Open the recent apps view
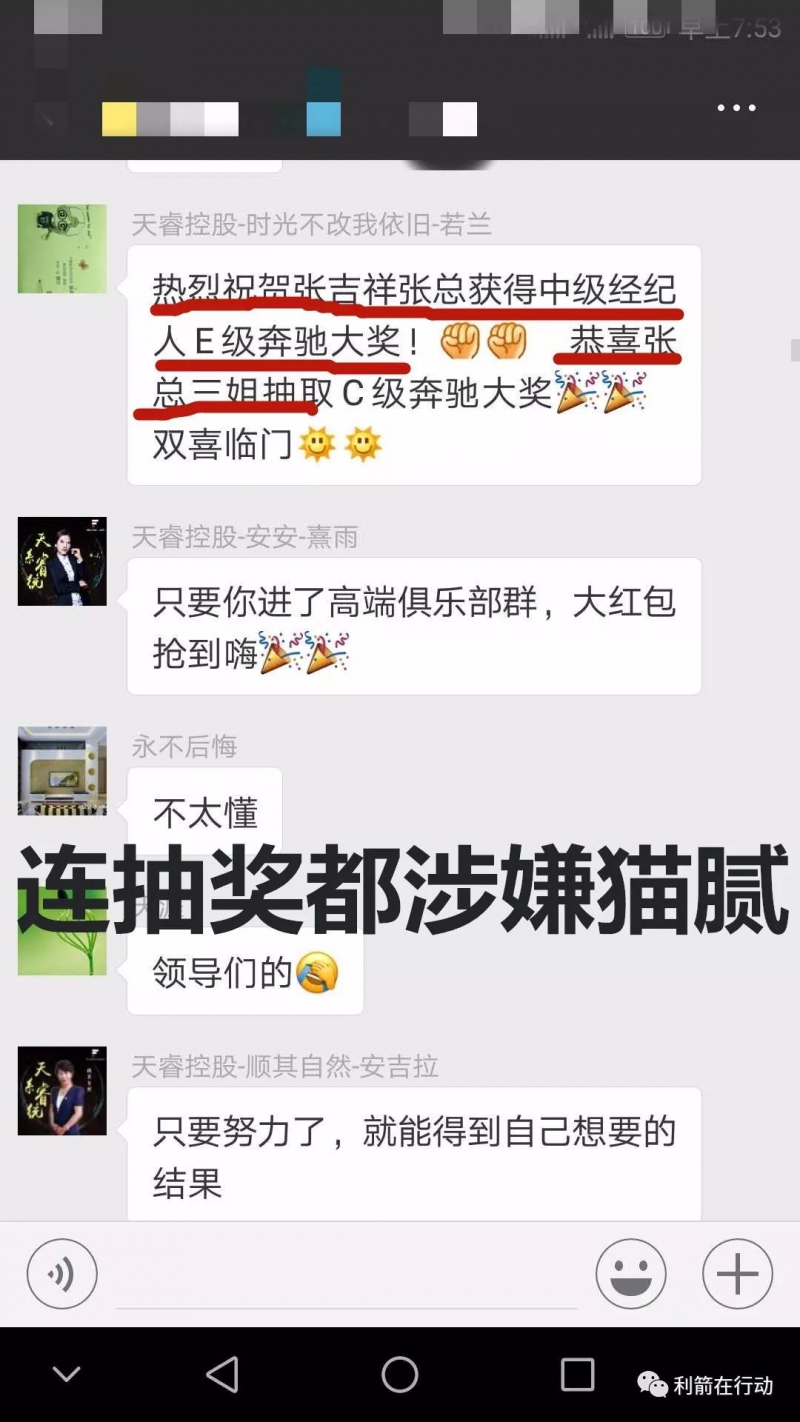 tap(577, 1375)
